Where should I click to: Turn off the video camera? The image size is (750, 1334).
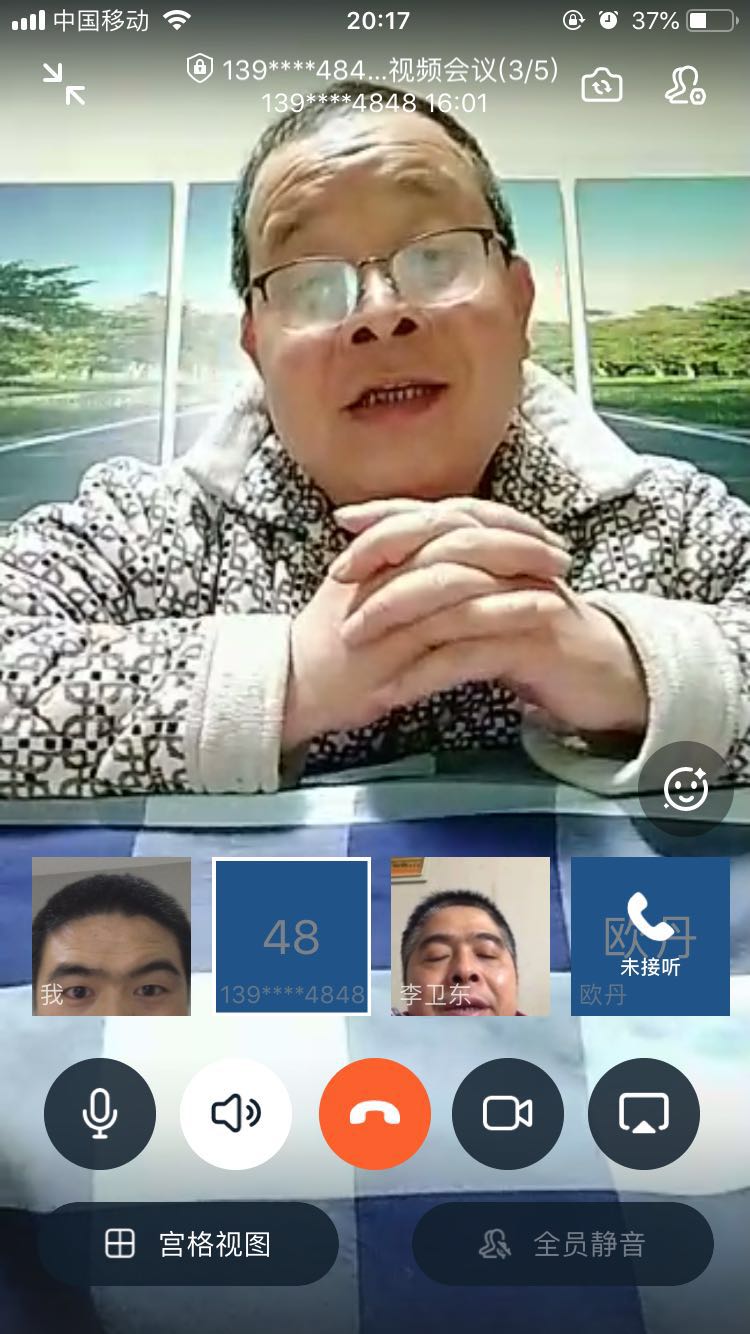[x=508, y=1113]
